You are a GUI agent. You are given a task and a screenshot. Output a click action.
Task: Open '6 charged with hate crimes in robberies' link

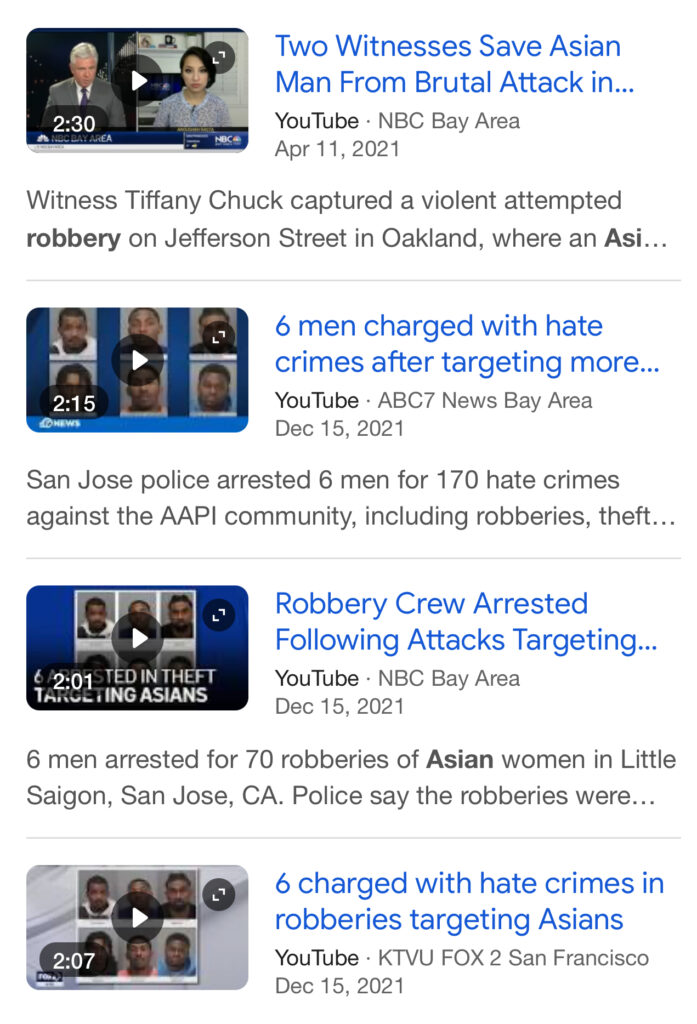tap(469, 900)
